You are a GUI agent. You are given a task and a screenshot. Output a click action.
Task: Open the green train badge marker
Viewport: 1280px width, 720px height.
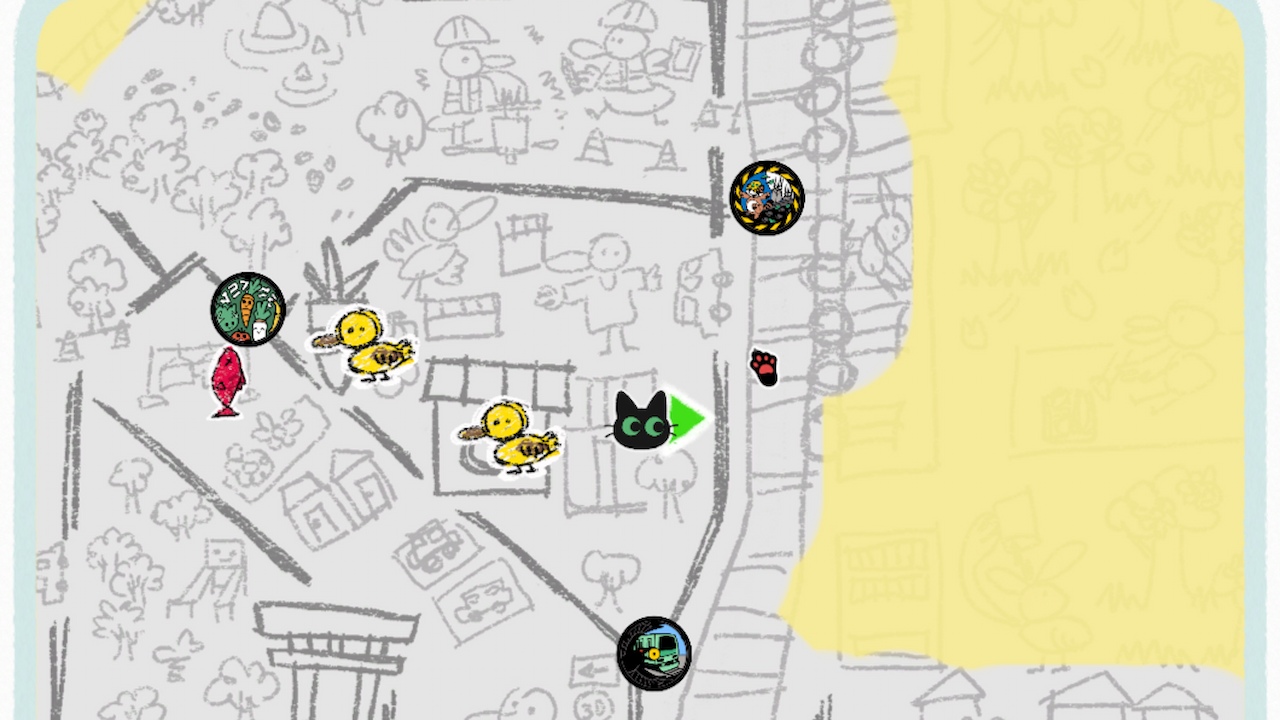(x=654, y=654)
